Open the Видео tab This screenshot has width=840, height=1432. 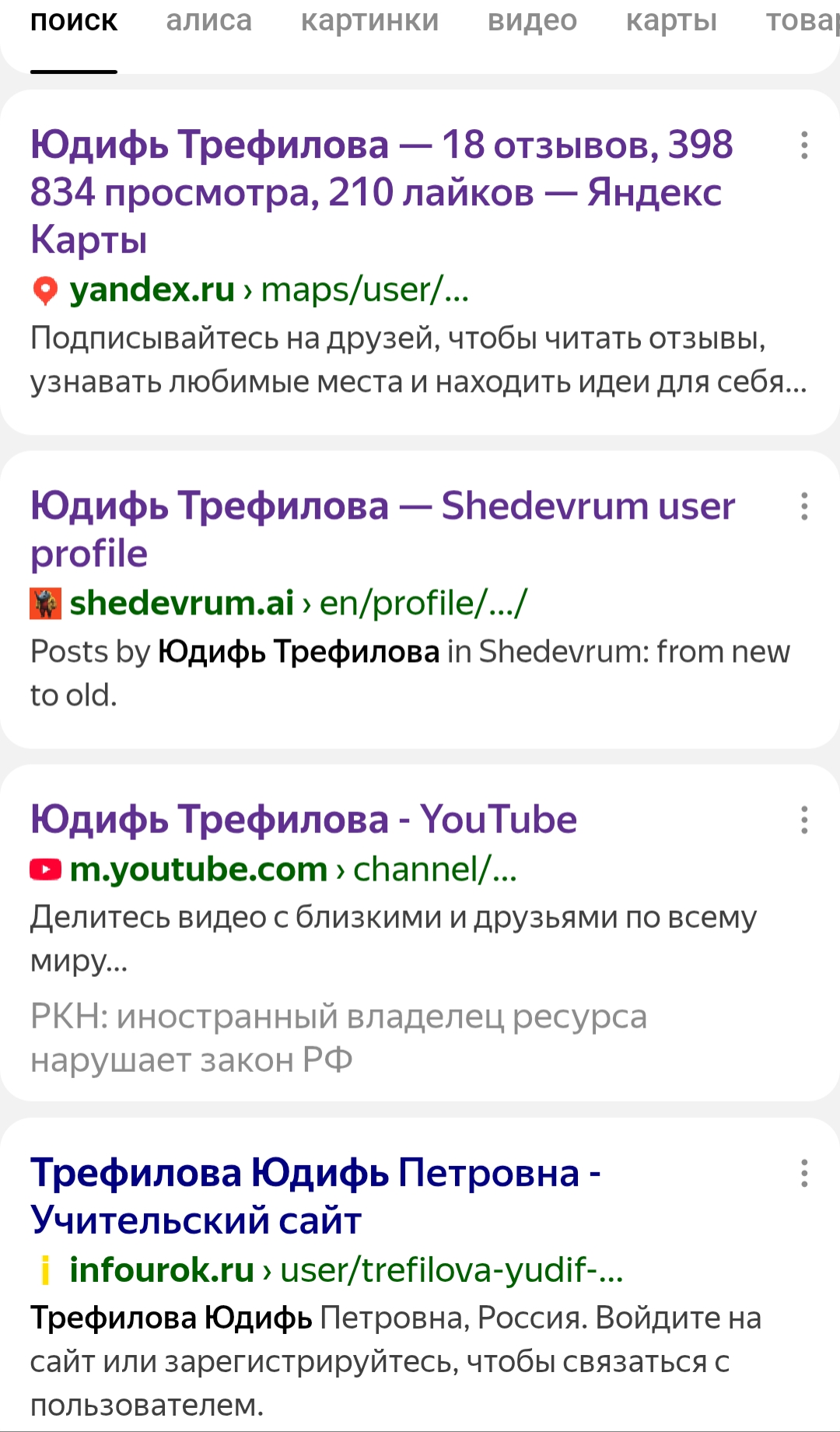532,21
